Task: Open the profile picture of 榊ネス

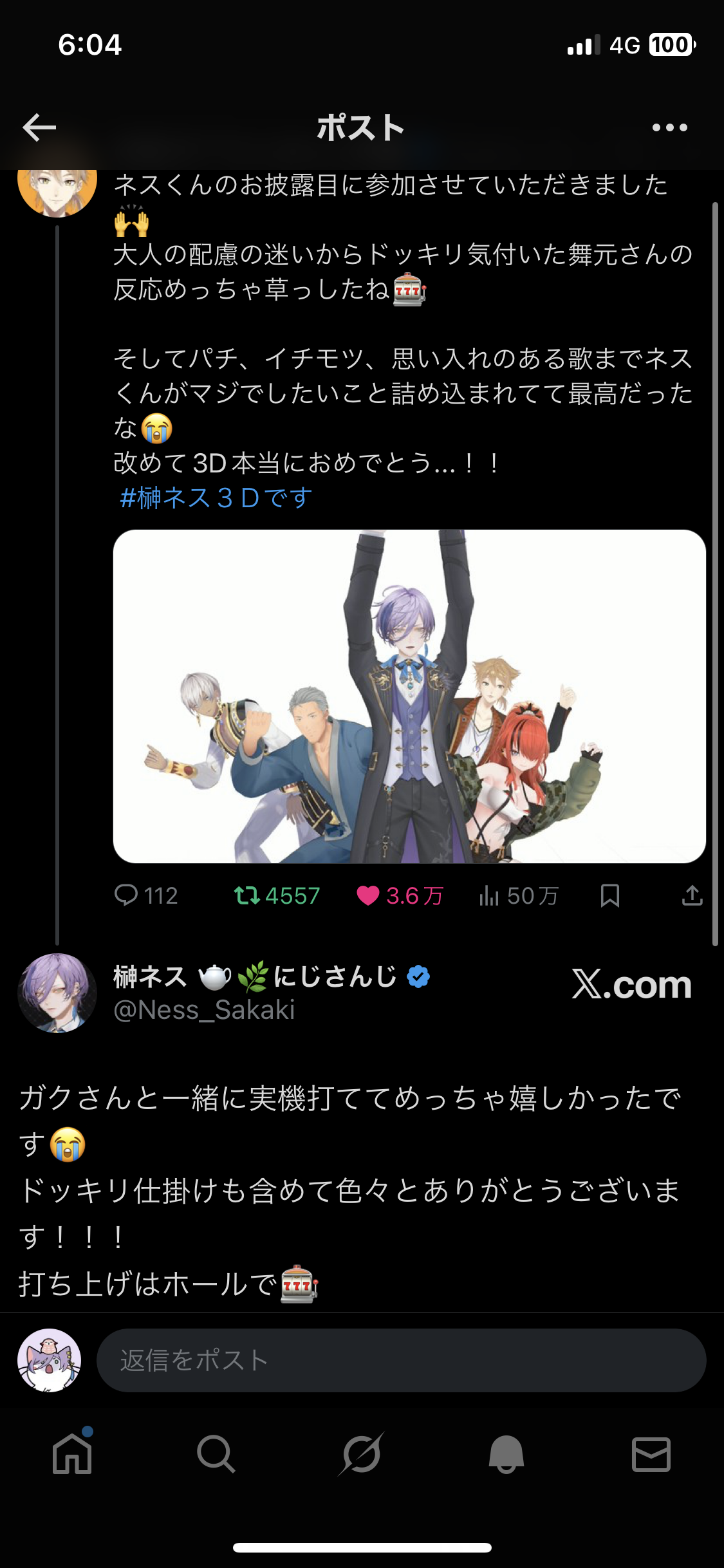Action: (57, 993)
